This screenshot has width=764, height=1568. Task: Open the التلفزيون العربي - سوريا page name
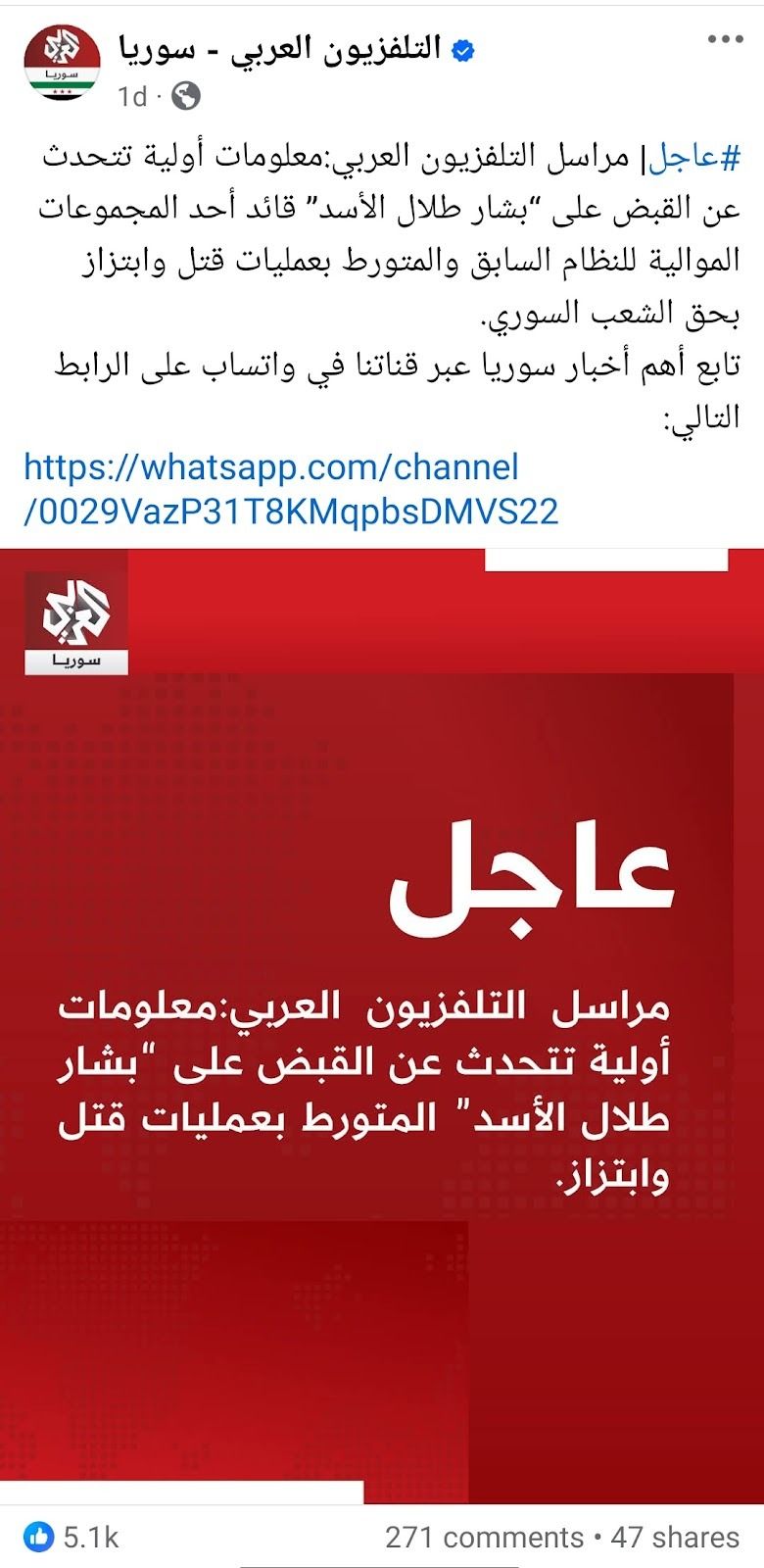pos(280,48)
